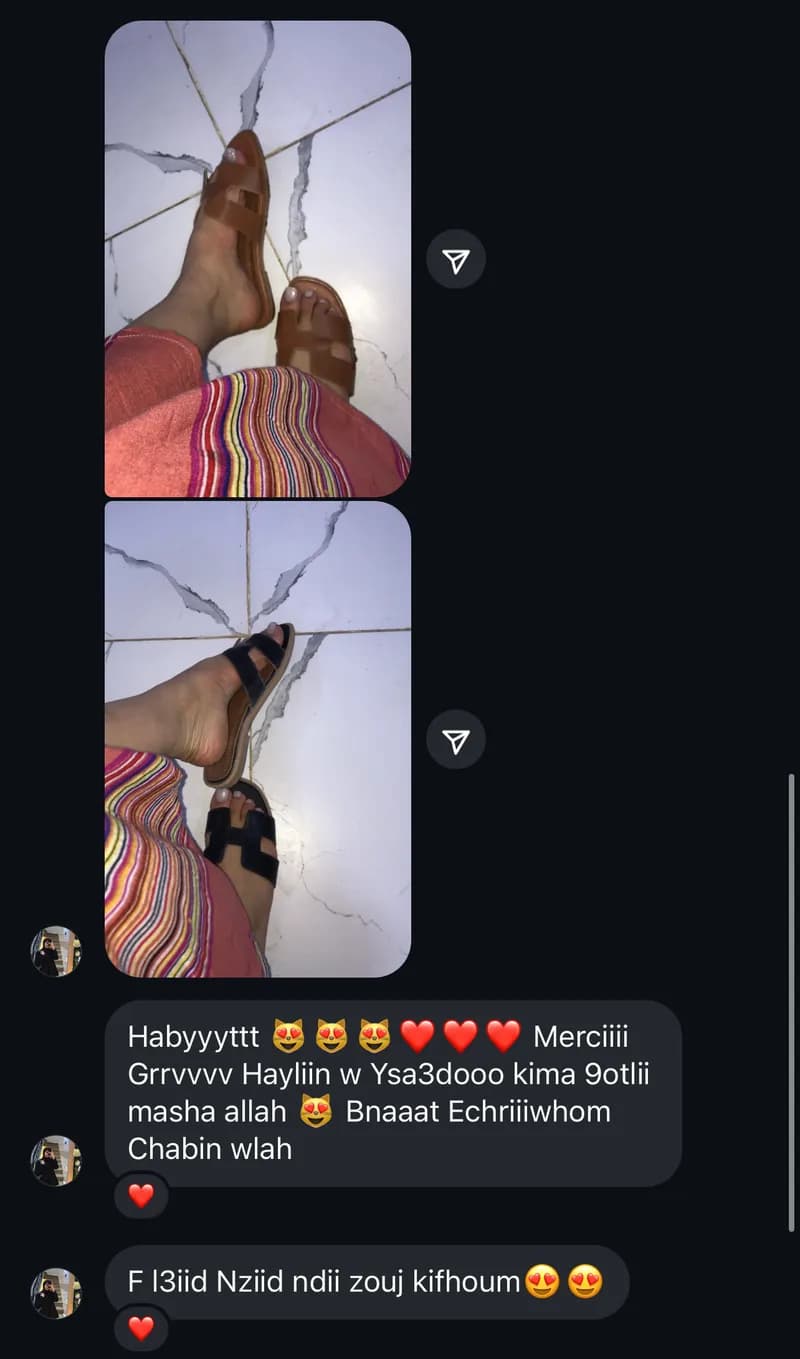The width and height of the screenshot is (800, 1359).
Task: Open the black sandals photo
Action: tap(257, 738)
